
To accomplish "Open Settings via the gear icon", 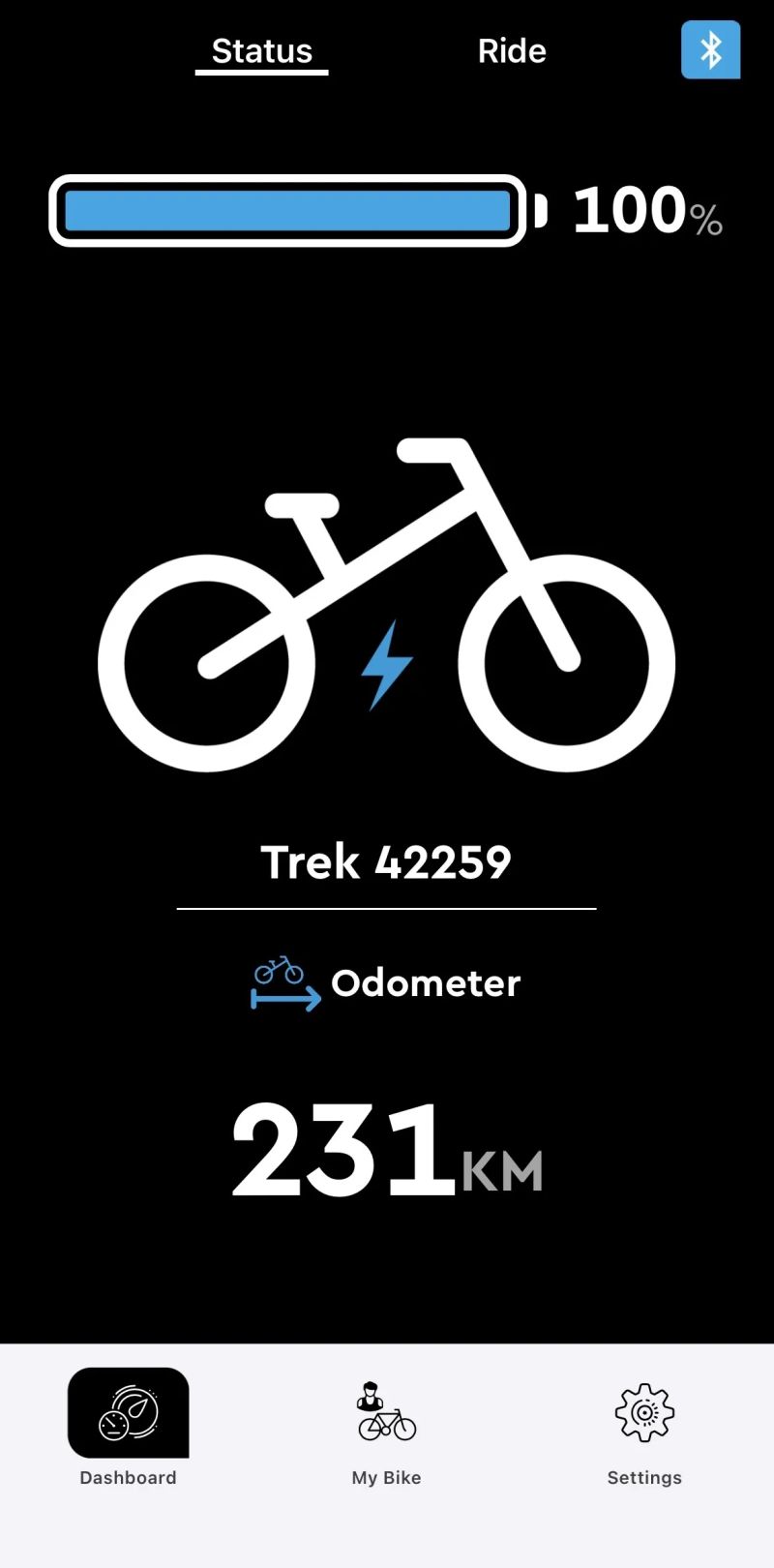I will 643,1413.
